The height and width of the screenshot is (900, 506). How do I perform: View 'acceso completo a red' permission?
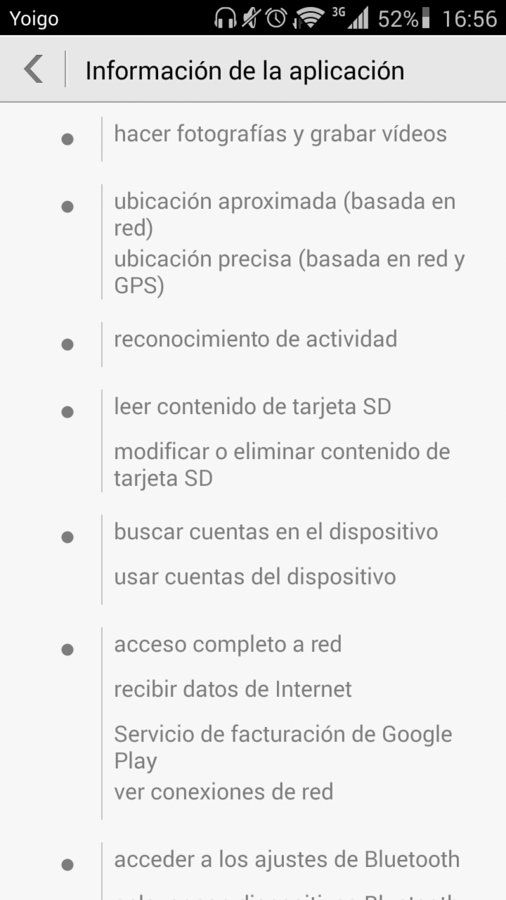click(x=228, y=644)
